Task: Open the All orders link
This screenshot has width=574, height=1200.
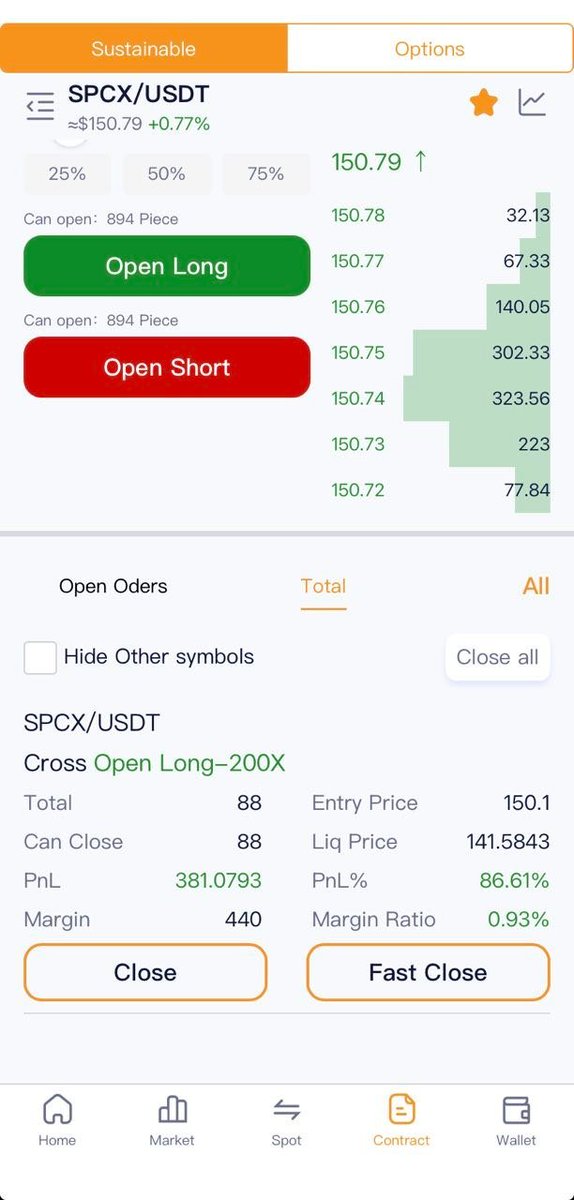Action: 536,586
